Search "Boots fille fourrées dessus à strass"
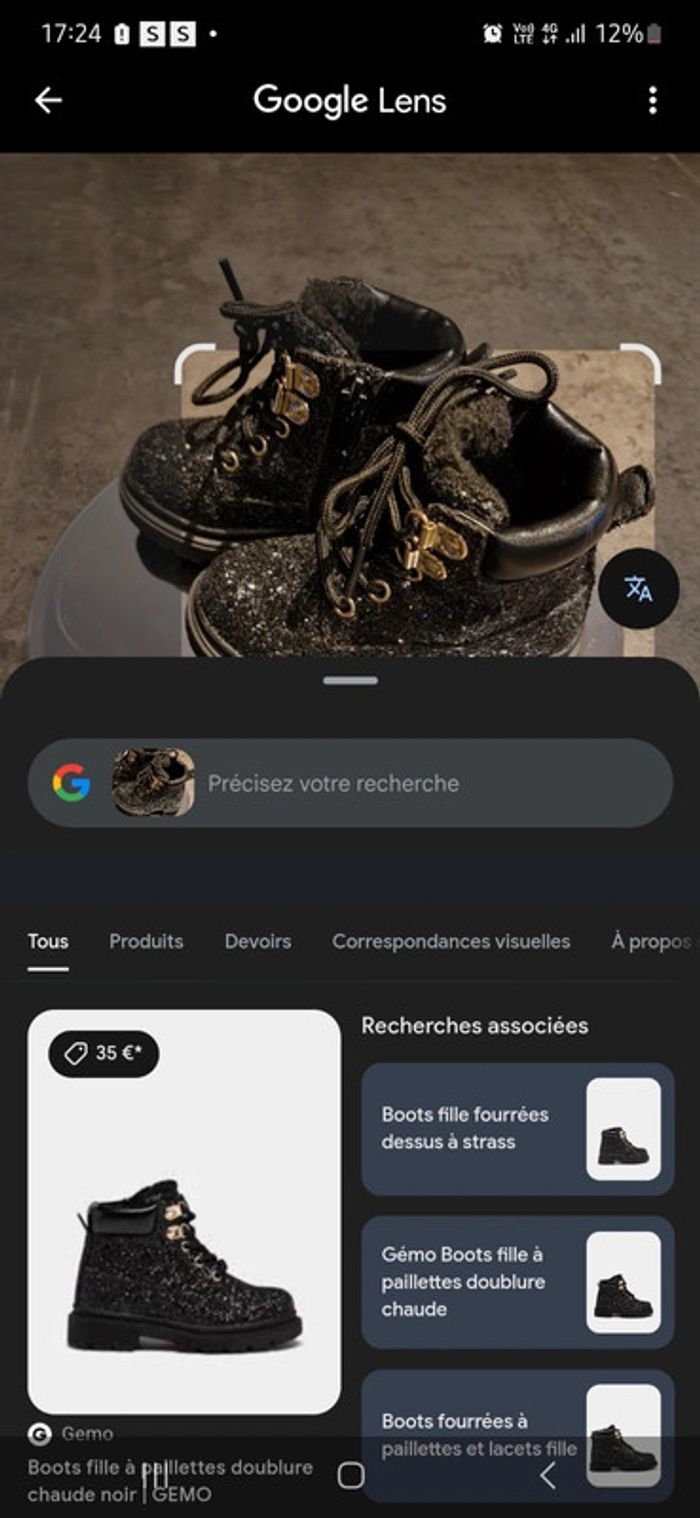 [x=517, y=1128]
